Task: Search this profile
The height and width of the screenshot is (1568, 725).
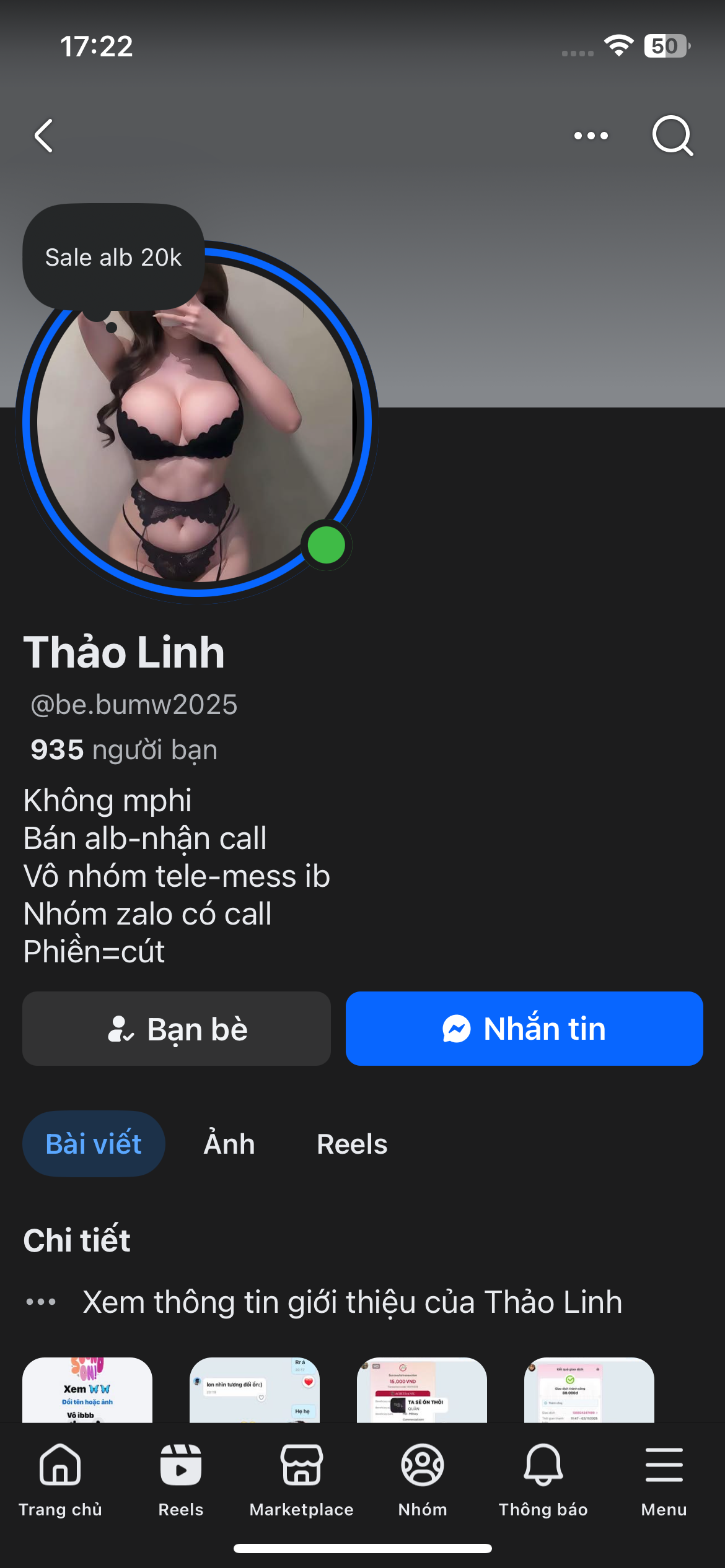Action: point(672,136)
